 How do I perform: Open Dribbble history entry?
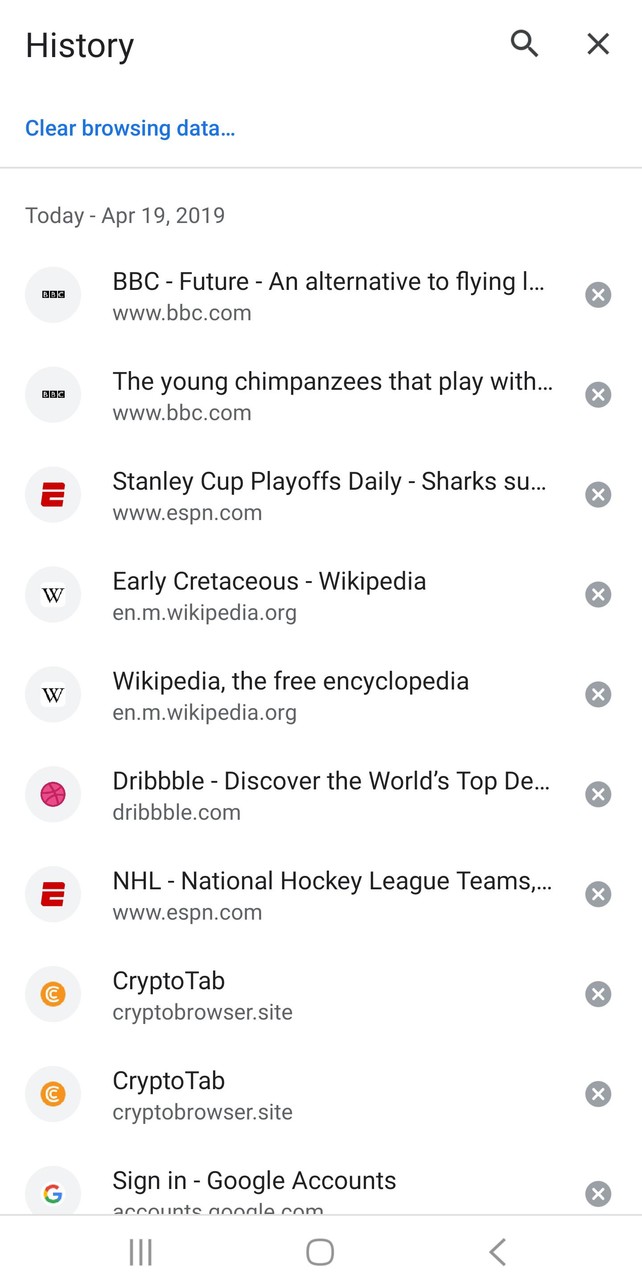(x=331, y=795)
